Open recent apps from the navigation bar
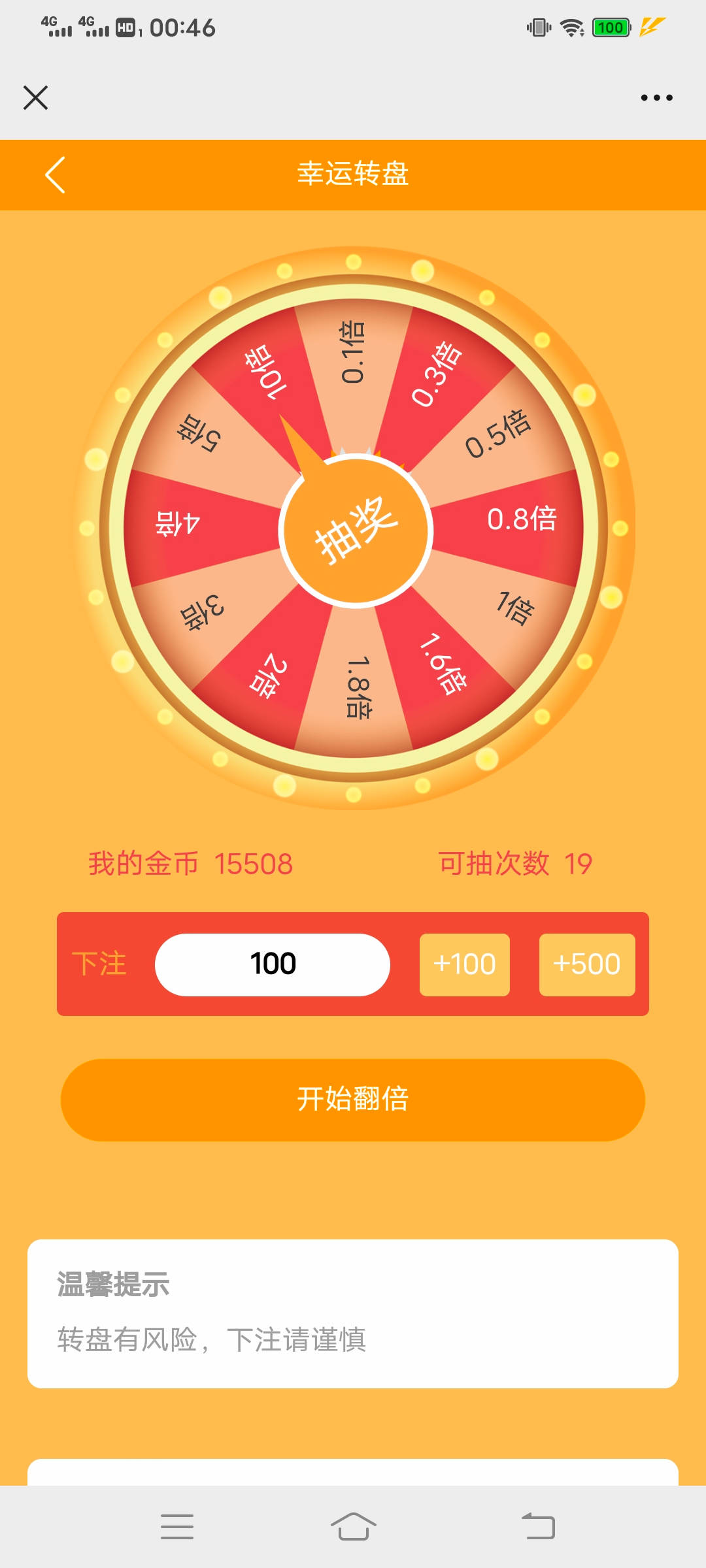706x1568 pixels. [x=177, y=1527]
